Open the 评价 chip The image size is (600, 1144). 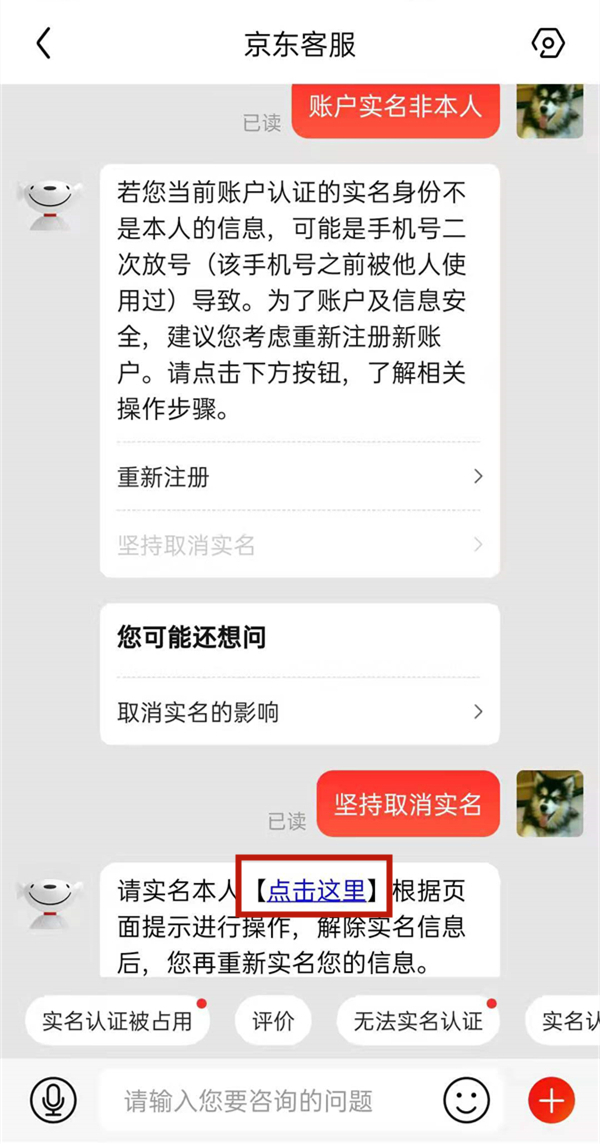point(273,1021)
